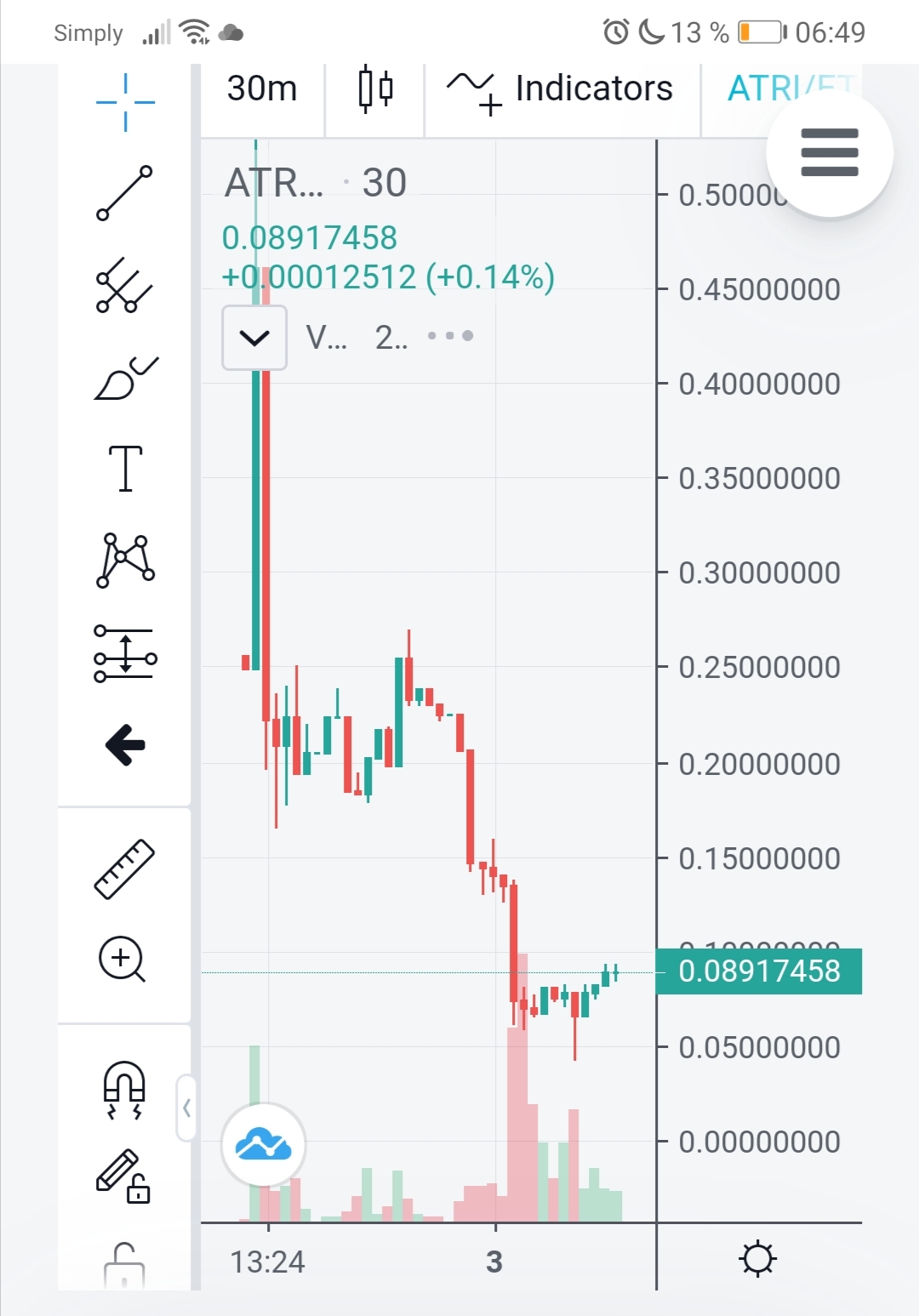Change the candlestick chart style
The image size is (919, 1316).
pyautogui.click(x=375, y=88)
